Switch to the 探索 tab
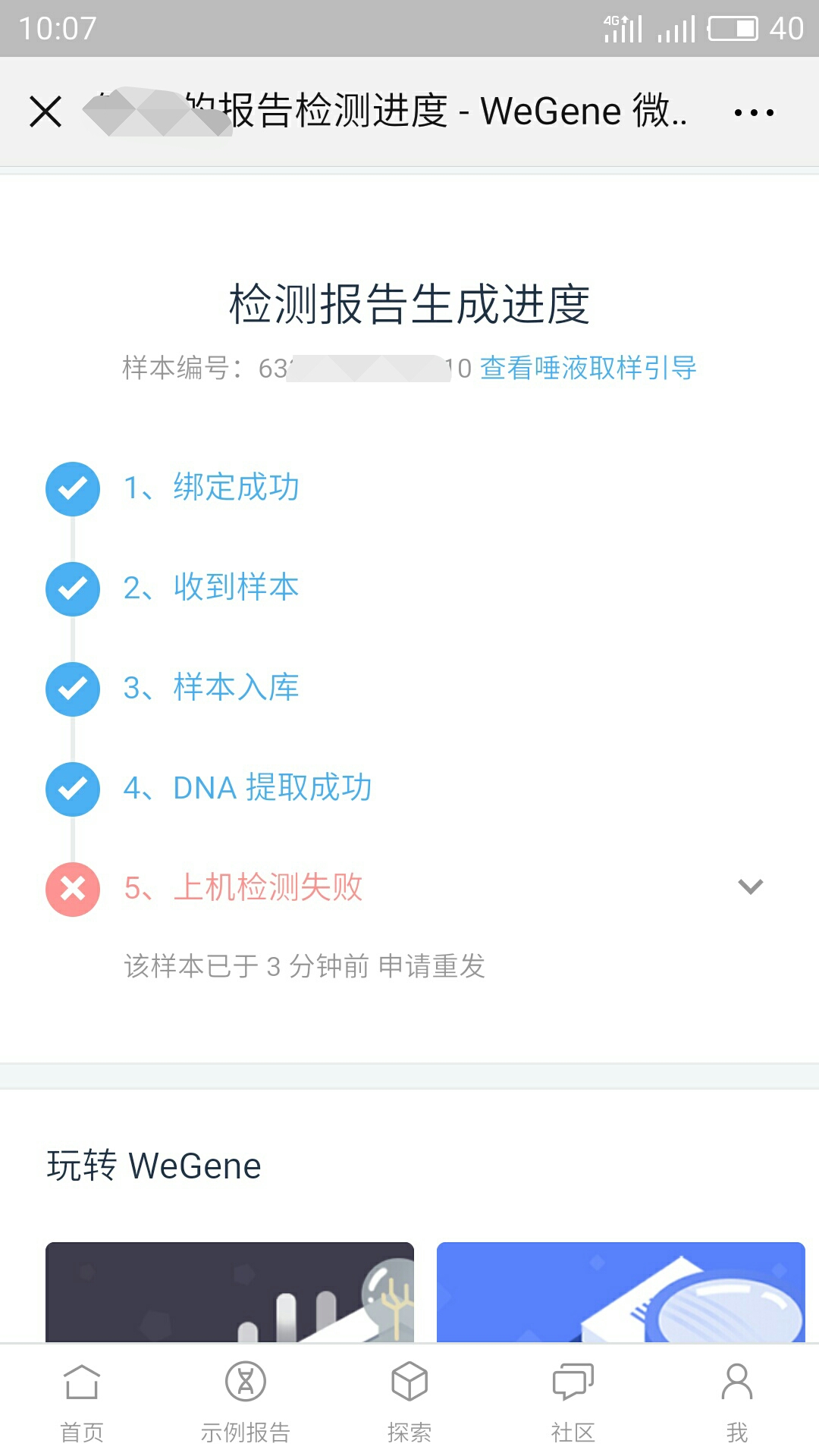The height and width of the screenshot is (1456, 819). click(x=409, y=1401)
